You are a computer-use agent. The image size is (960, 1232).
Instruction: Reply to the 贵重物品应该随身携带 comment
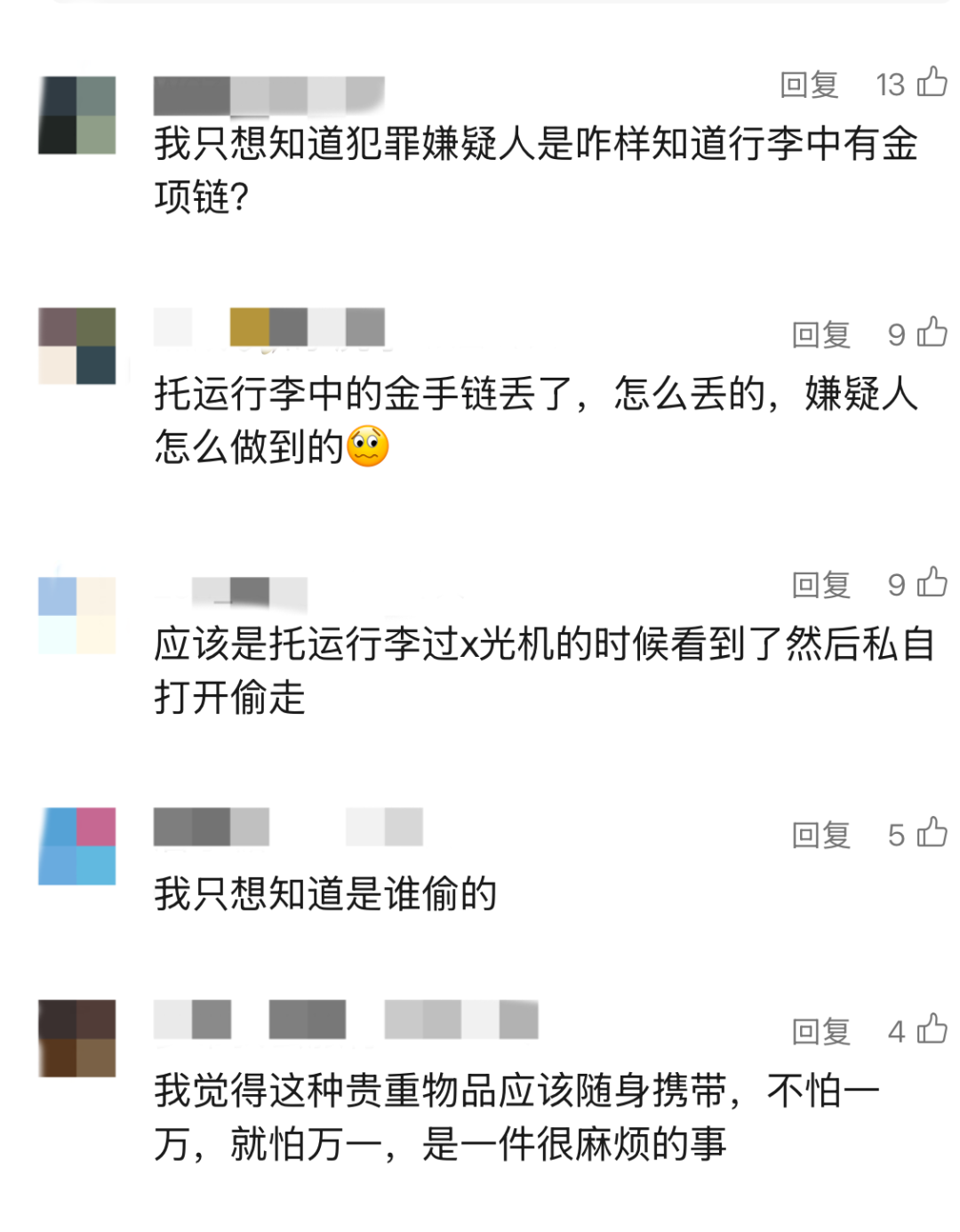pos(820,1031)
